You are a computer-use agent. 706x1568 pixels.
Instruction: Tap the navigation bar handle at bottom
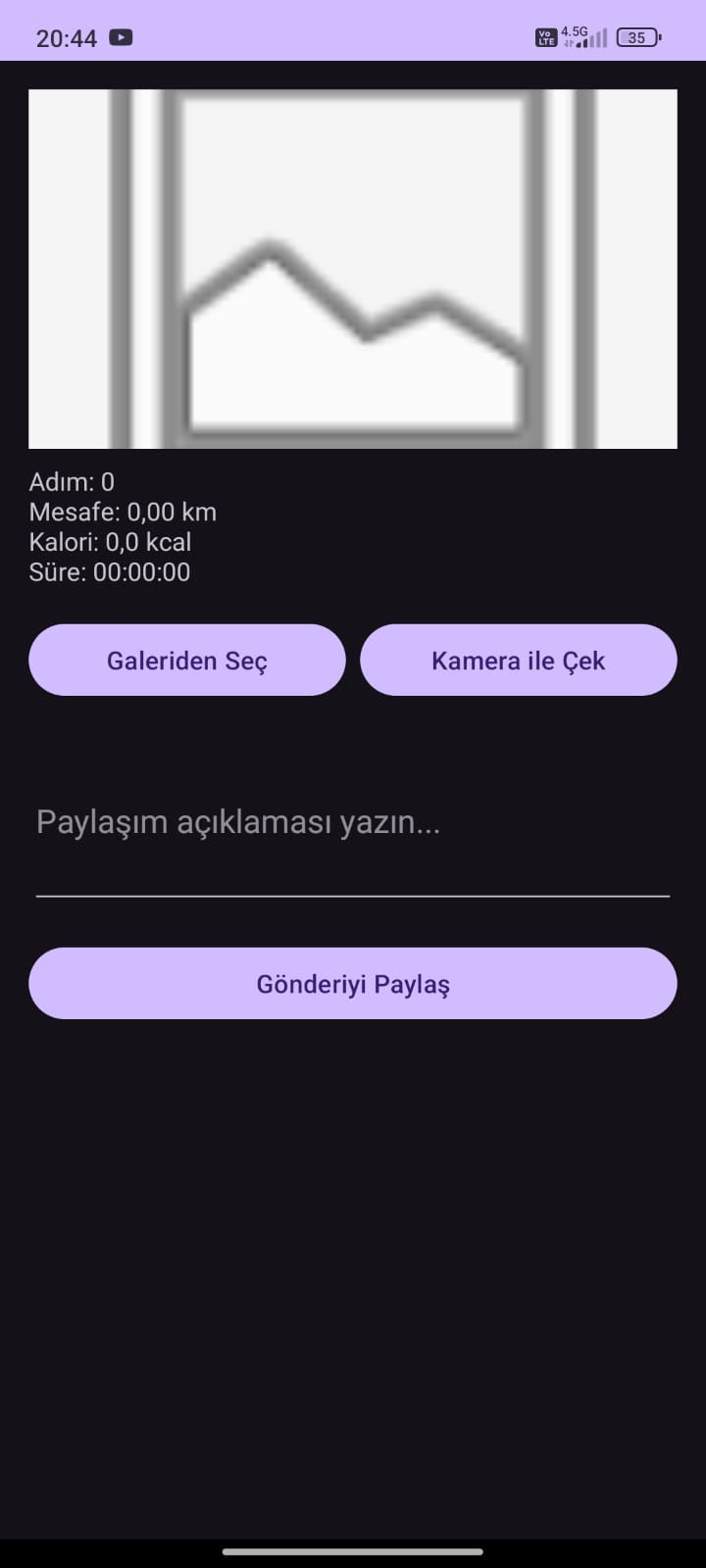click(x=353, y=1551)
